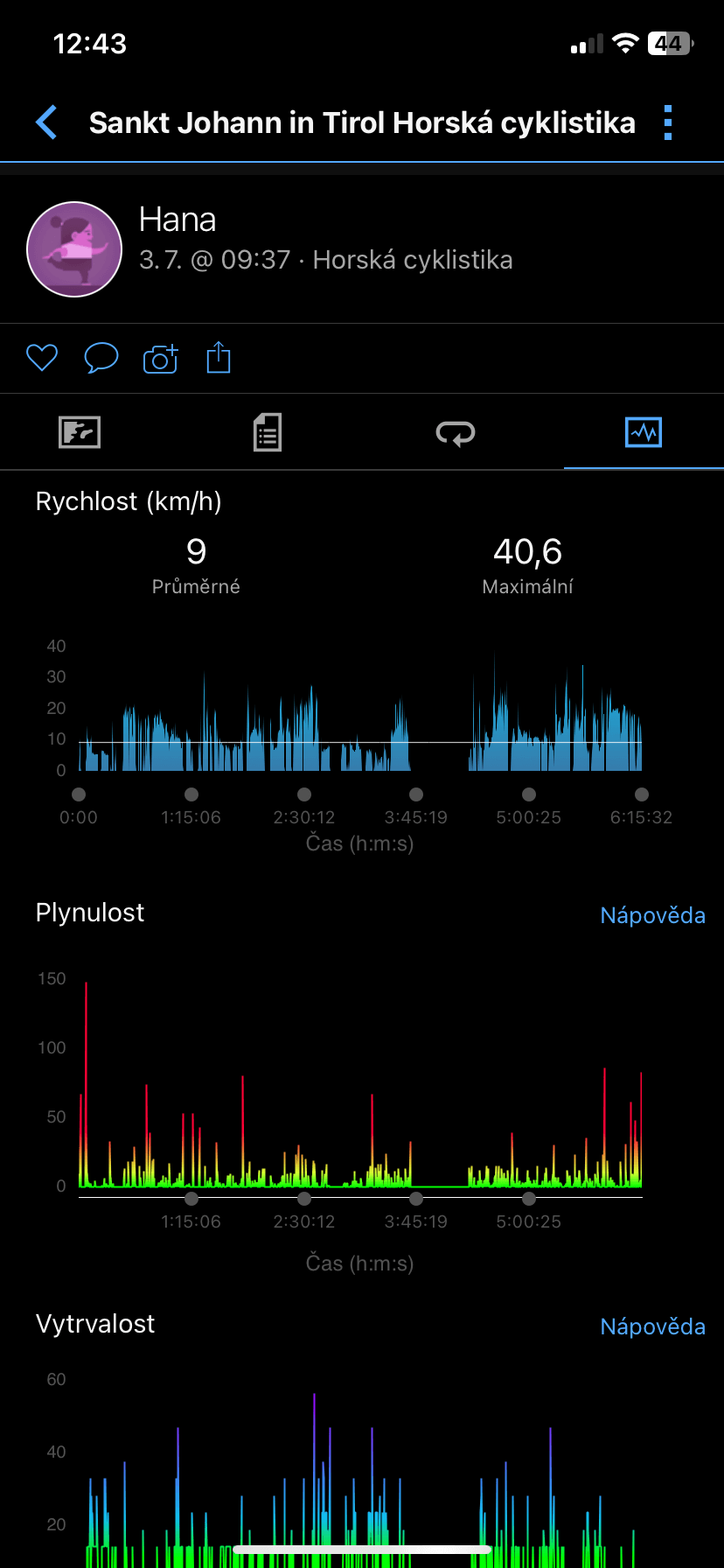Switch to the laps tab
724x1568 pixels.
456,432
